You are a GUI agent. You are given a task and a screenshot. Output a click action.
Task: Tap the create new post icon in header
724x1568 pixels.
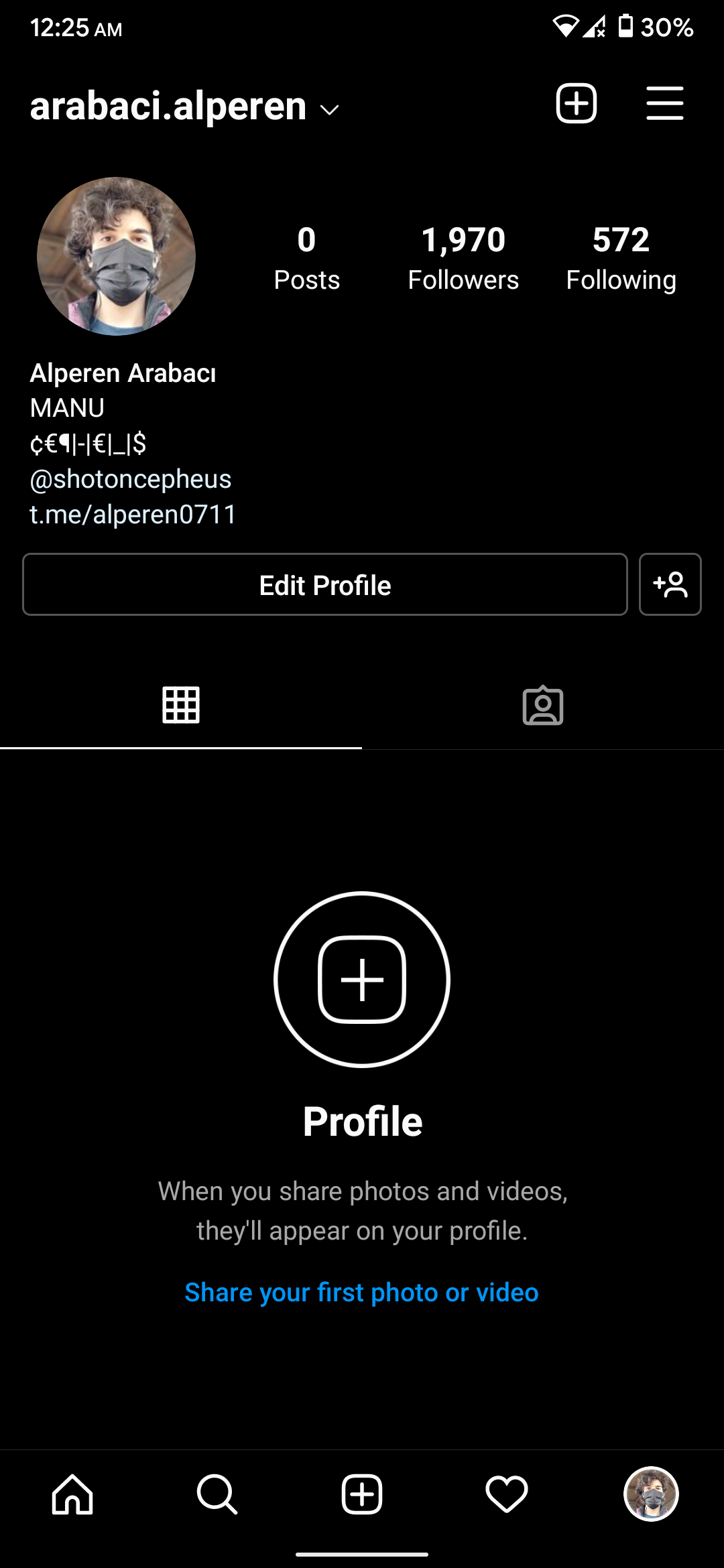[576, 104]
